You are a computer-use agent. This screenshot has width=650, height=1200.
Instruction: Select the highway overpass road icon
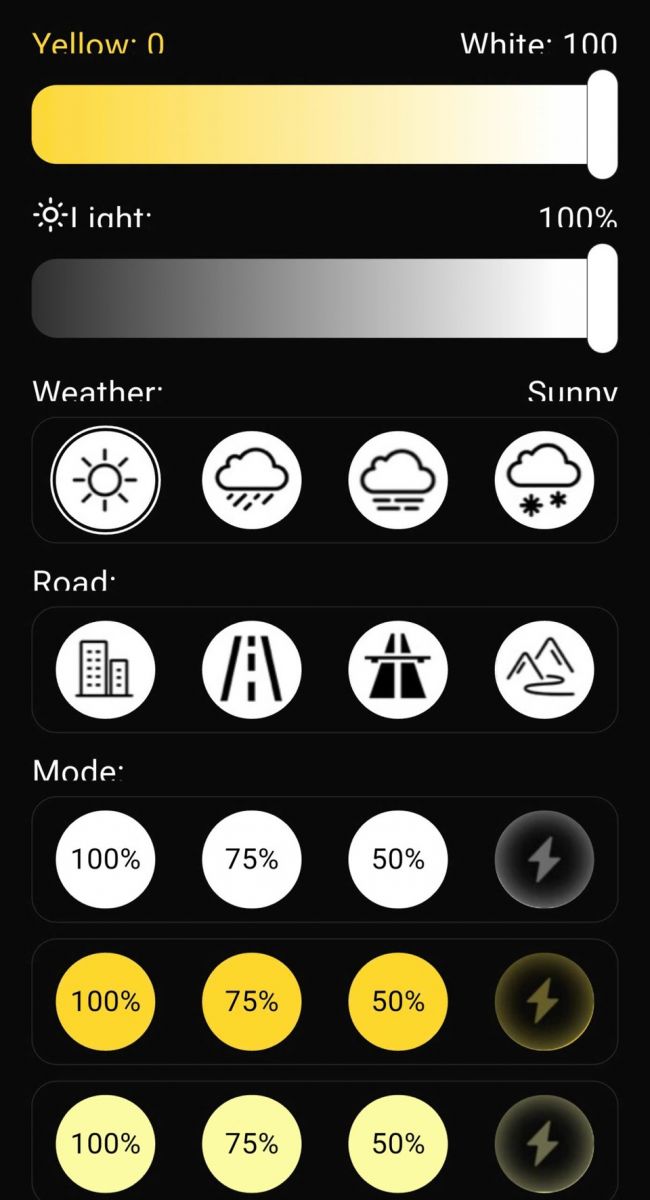coord(398,669)
